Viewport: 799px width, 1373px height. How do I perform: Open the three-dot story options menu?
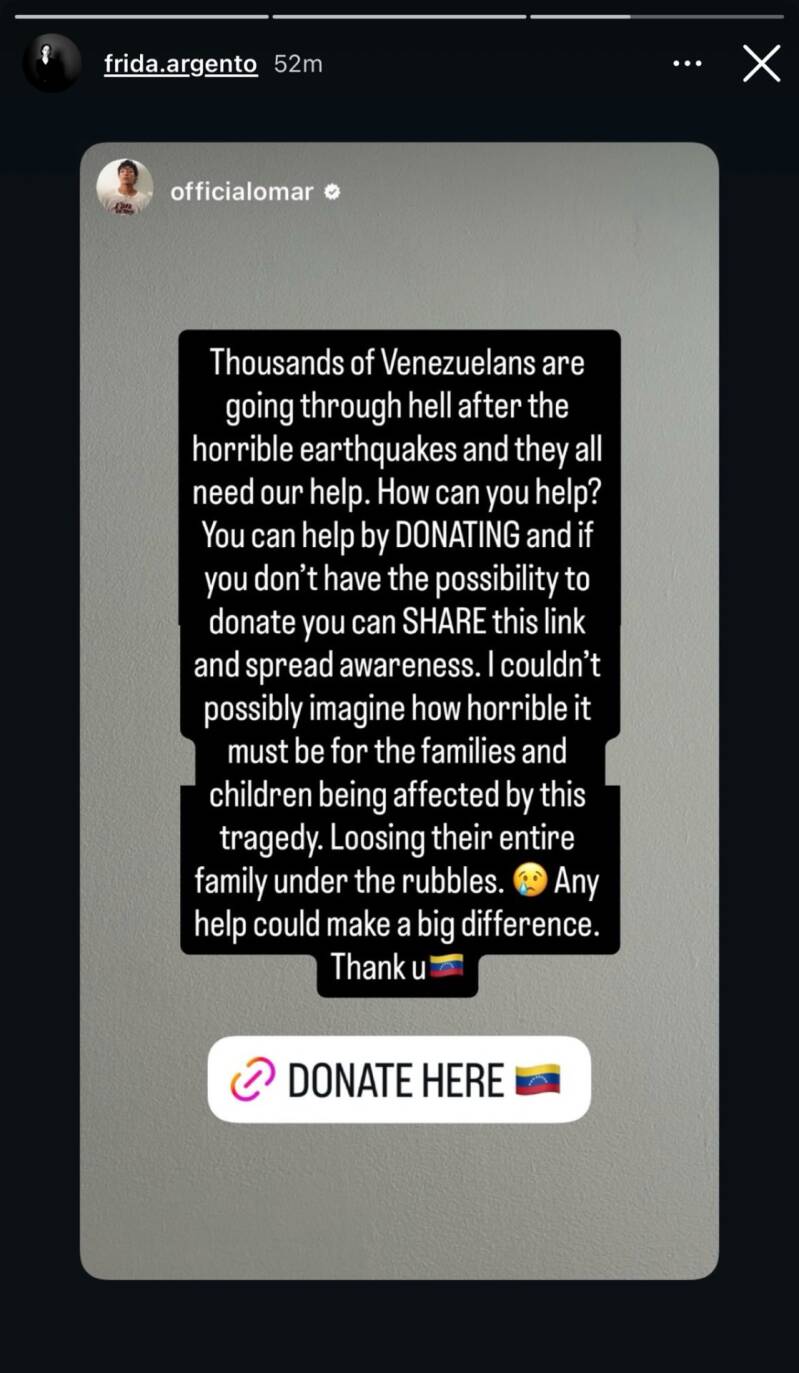click(x=687, y=64)
